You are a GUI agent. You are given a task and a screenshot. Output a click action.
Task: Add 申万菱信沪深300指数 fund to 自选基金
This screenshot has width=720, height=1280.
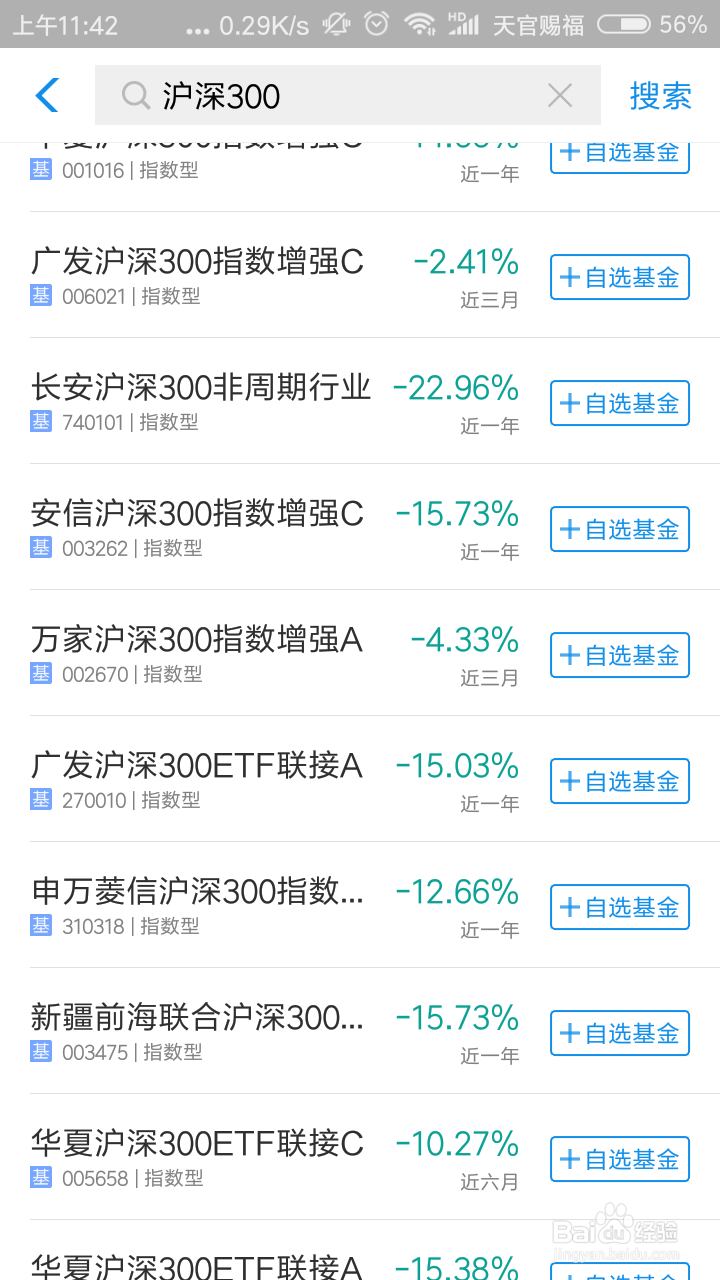click(620, 907)
